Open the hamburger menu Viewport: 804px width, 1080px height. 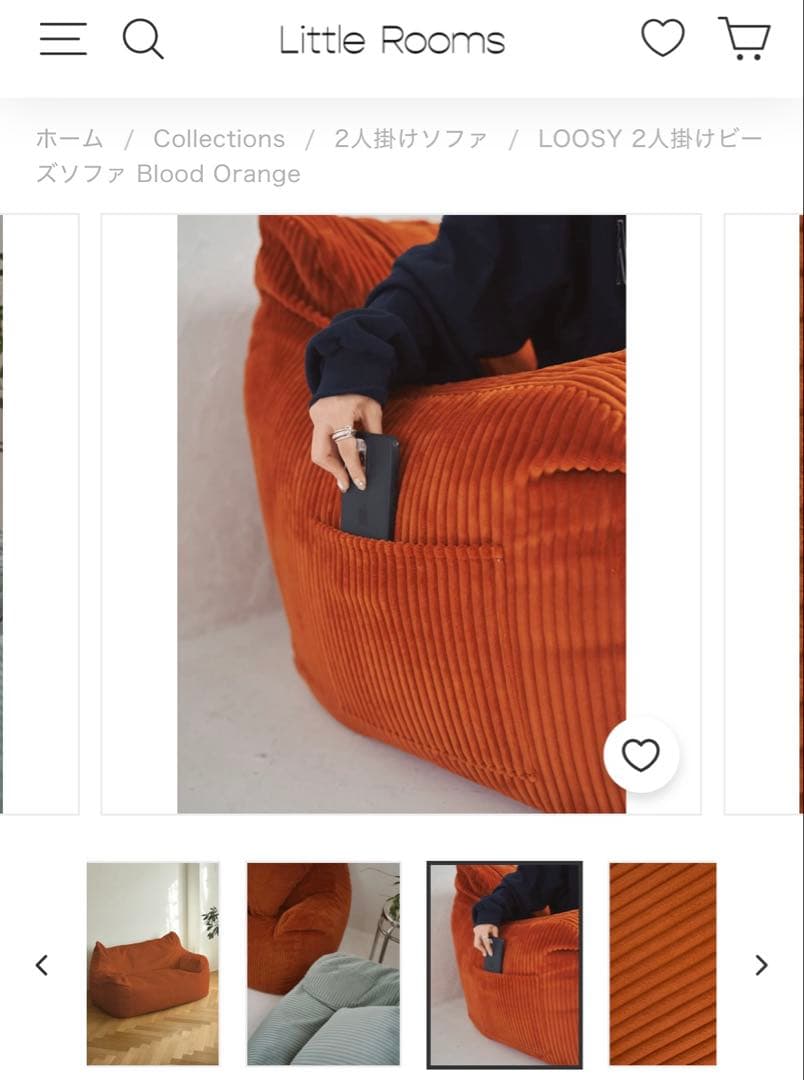pos(63,39)
